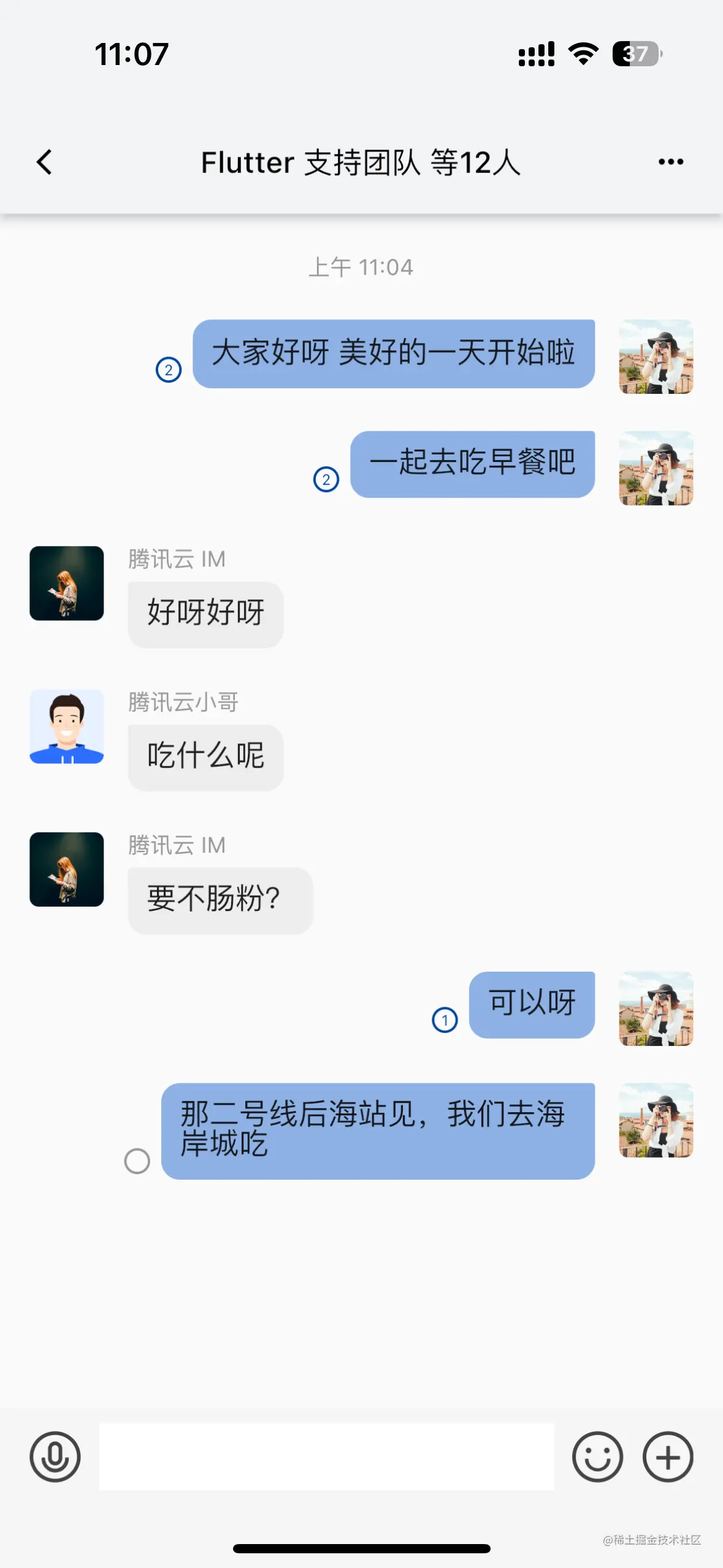Open 腾讯云小哥's avatar profile

pos(67,726)
